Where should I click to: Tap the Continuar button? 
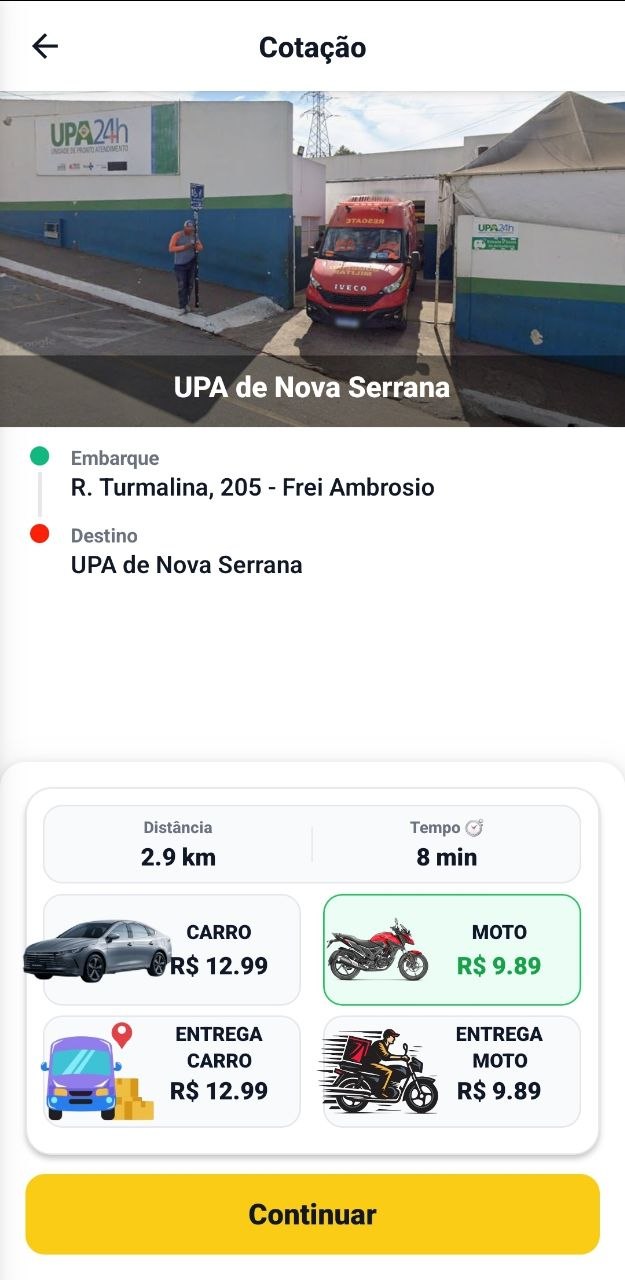pyautogui.click(x=312, y=1214)
